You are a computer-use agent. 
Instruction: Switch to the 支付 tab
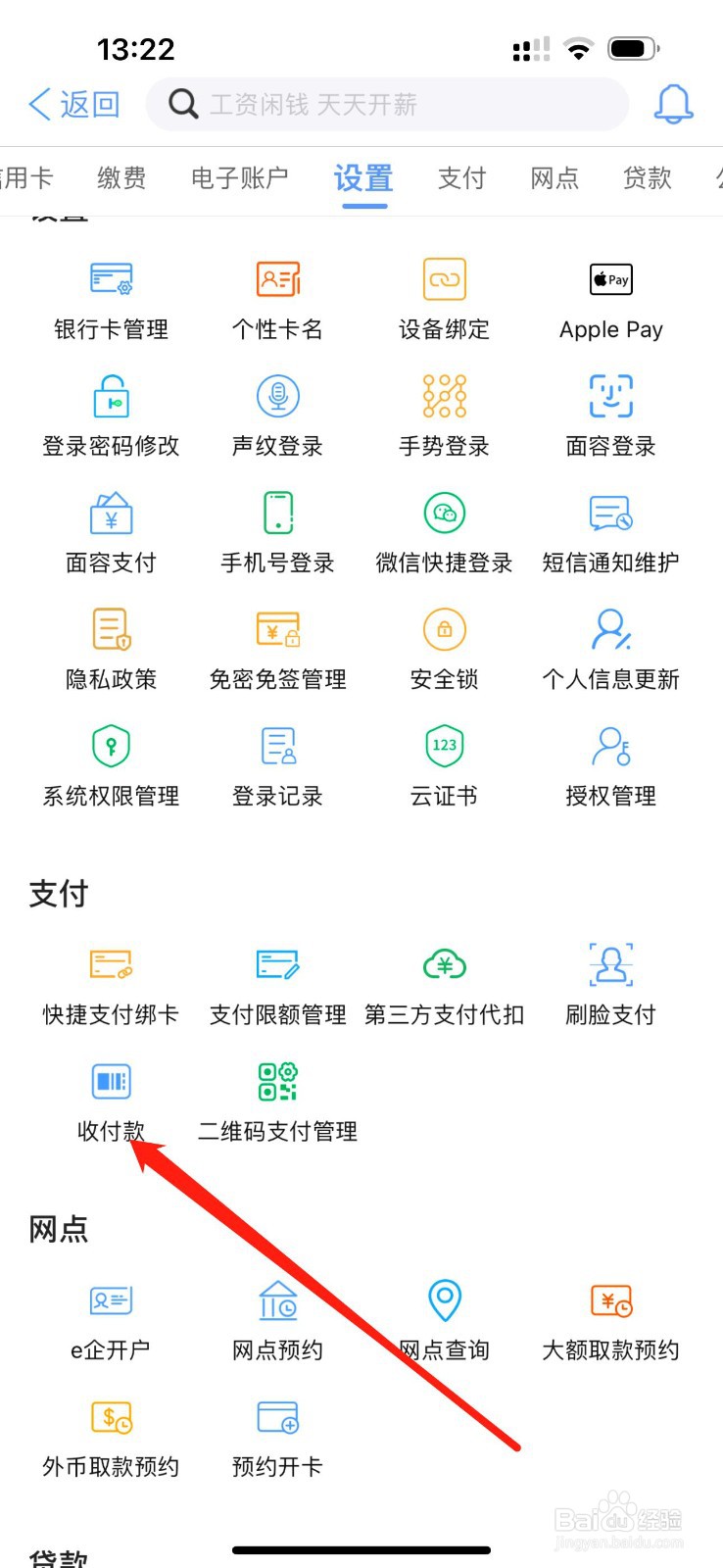(x=461, y=178)
